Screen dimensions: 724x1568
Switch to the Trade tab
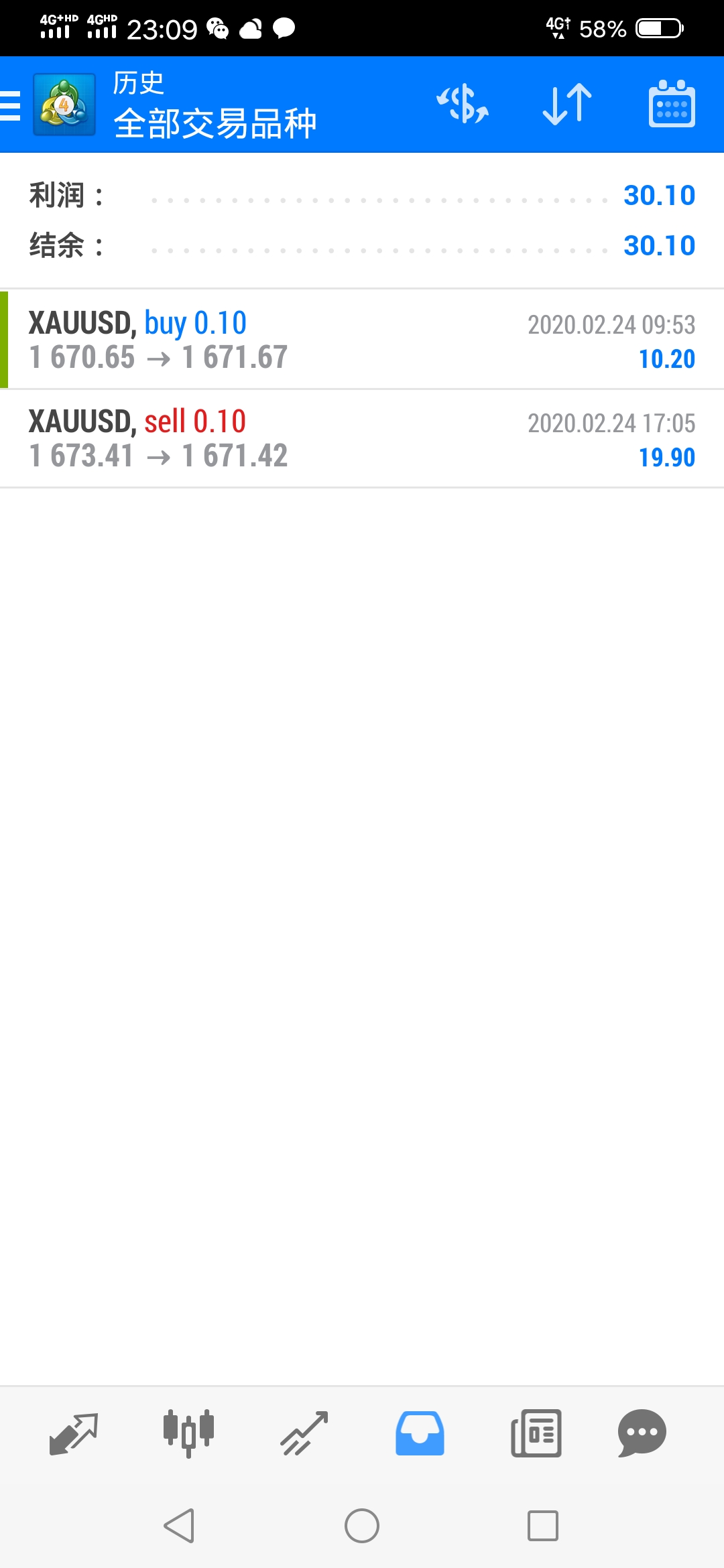pyautogui.click(x=304, y=1433)
